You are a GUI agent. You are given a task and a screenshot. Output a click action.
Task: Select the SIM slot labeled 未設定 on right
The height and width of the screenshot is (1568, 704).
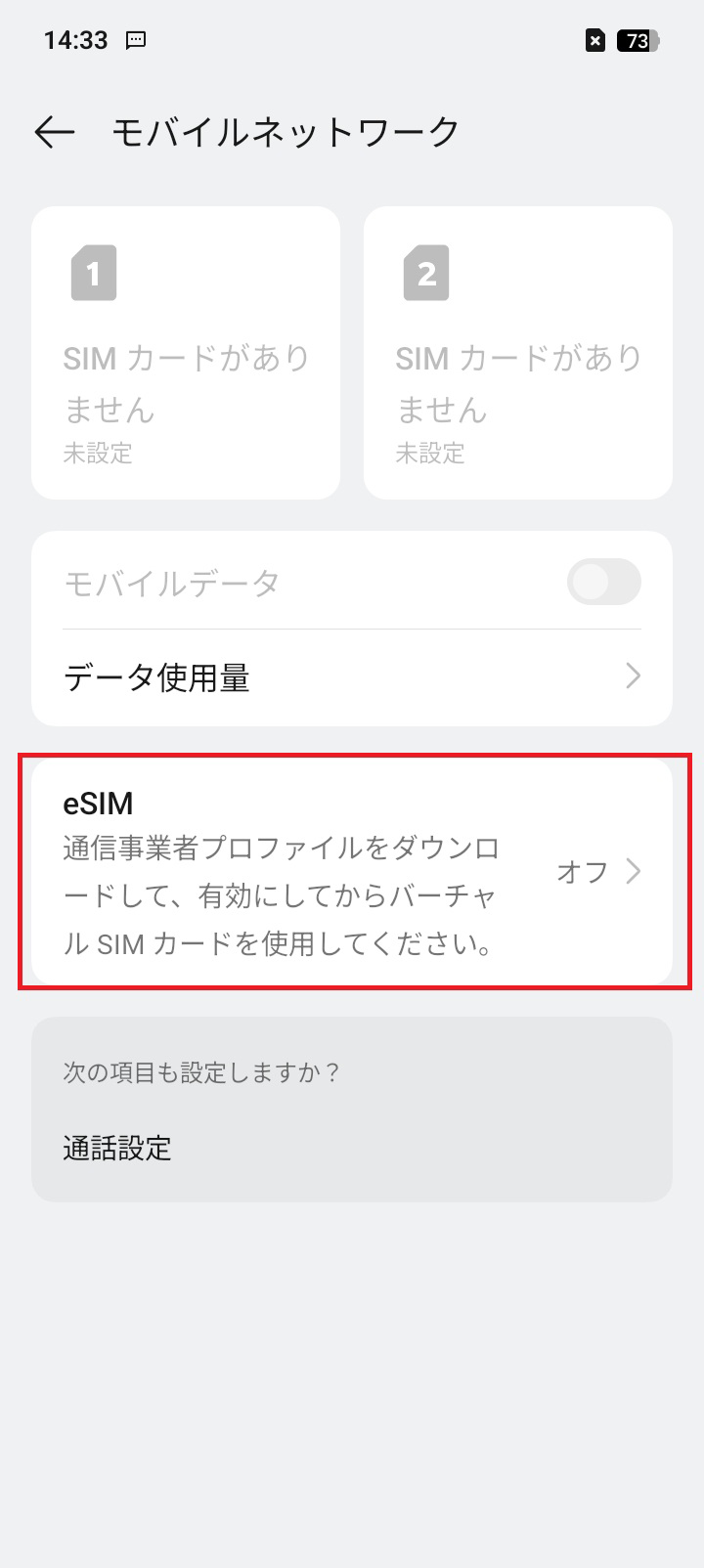[429, 453]
